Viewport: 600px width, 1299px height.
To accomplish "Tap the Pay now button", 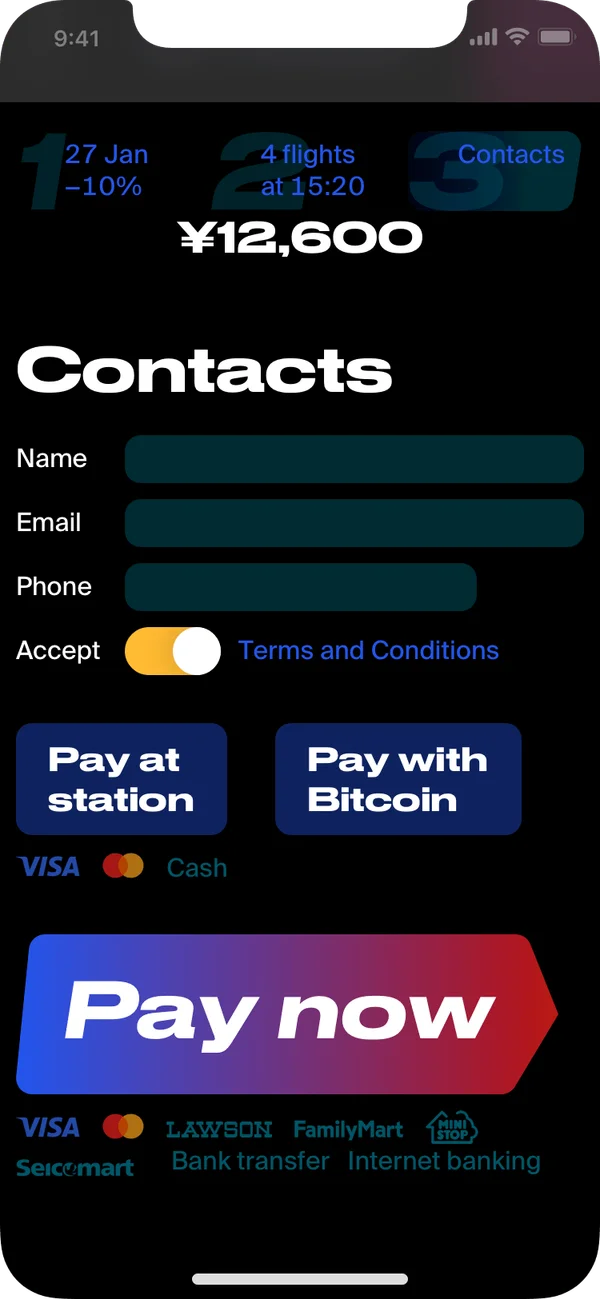I will pos(285,1013).
